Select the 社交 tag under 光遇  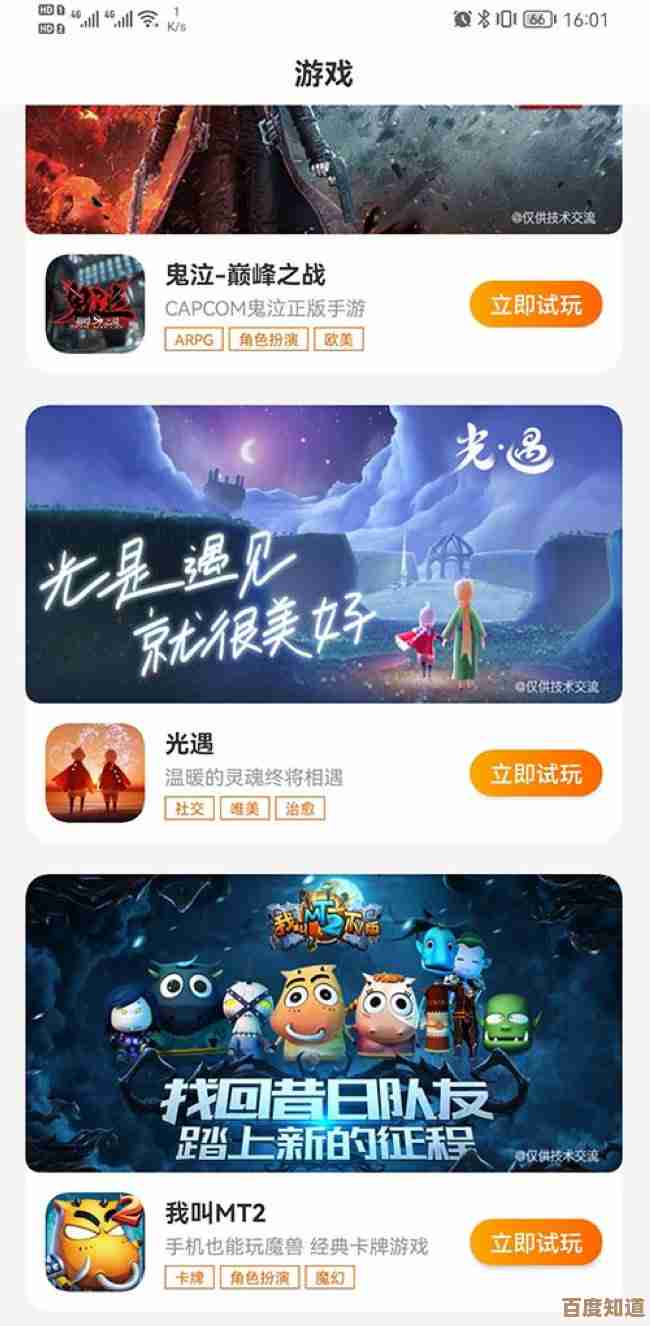(x=190, y=808)
